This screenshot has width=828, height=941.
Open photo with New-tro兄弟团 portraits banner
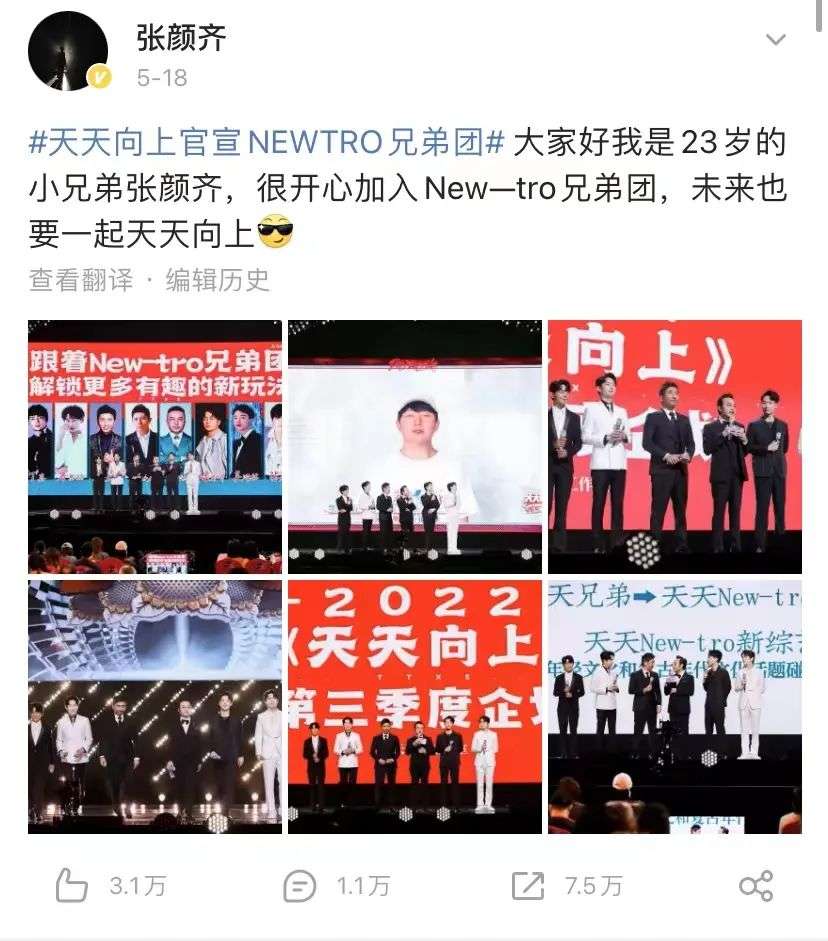pos(155,447)
